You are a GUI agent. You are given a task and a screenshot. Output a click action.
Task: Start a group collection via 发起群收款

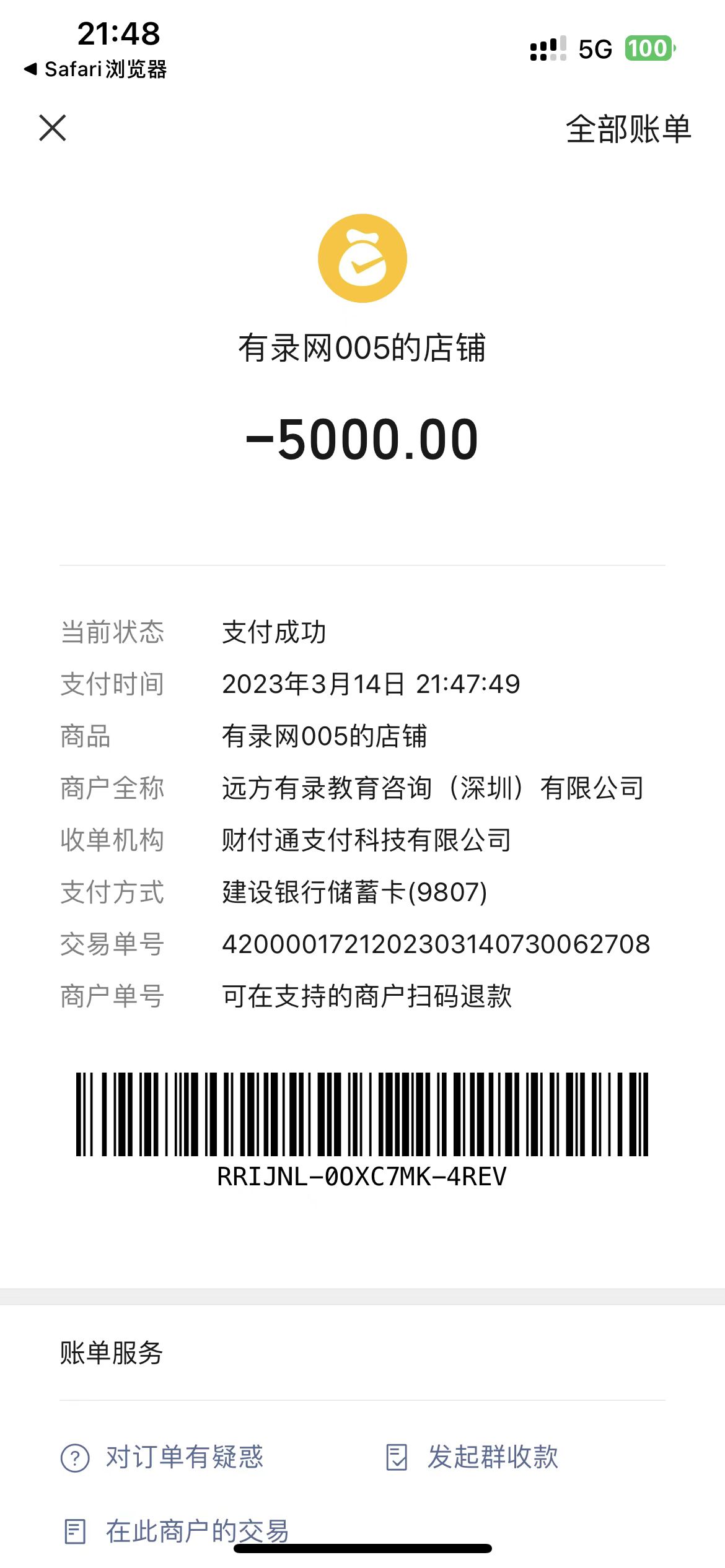[472, 1457]
